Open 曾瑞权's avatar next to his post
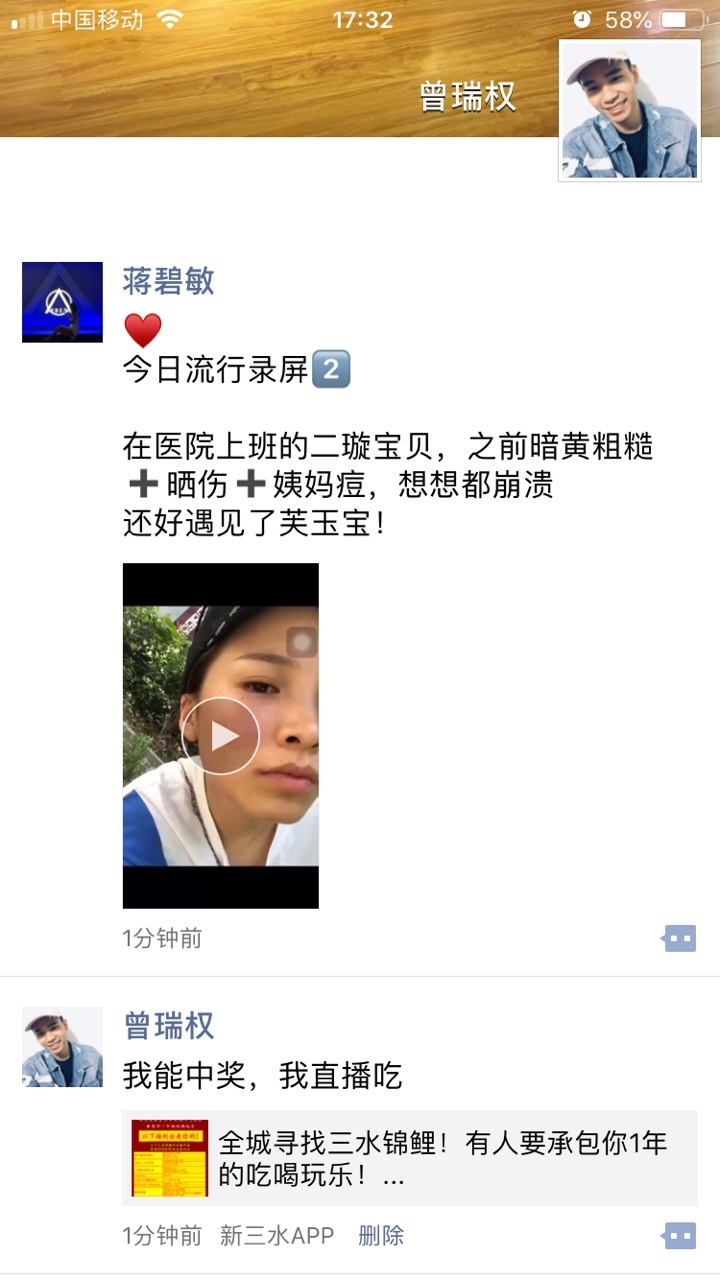Screen dimensions: 720x1280 pyautogui.click(x=62, y=1047)
